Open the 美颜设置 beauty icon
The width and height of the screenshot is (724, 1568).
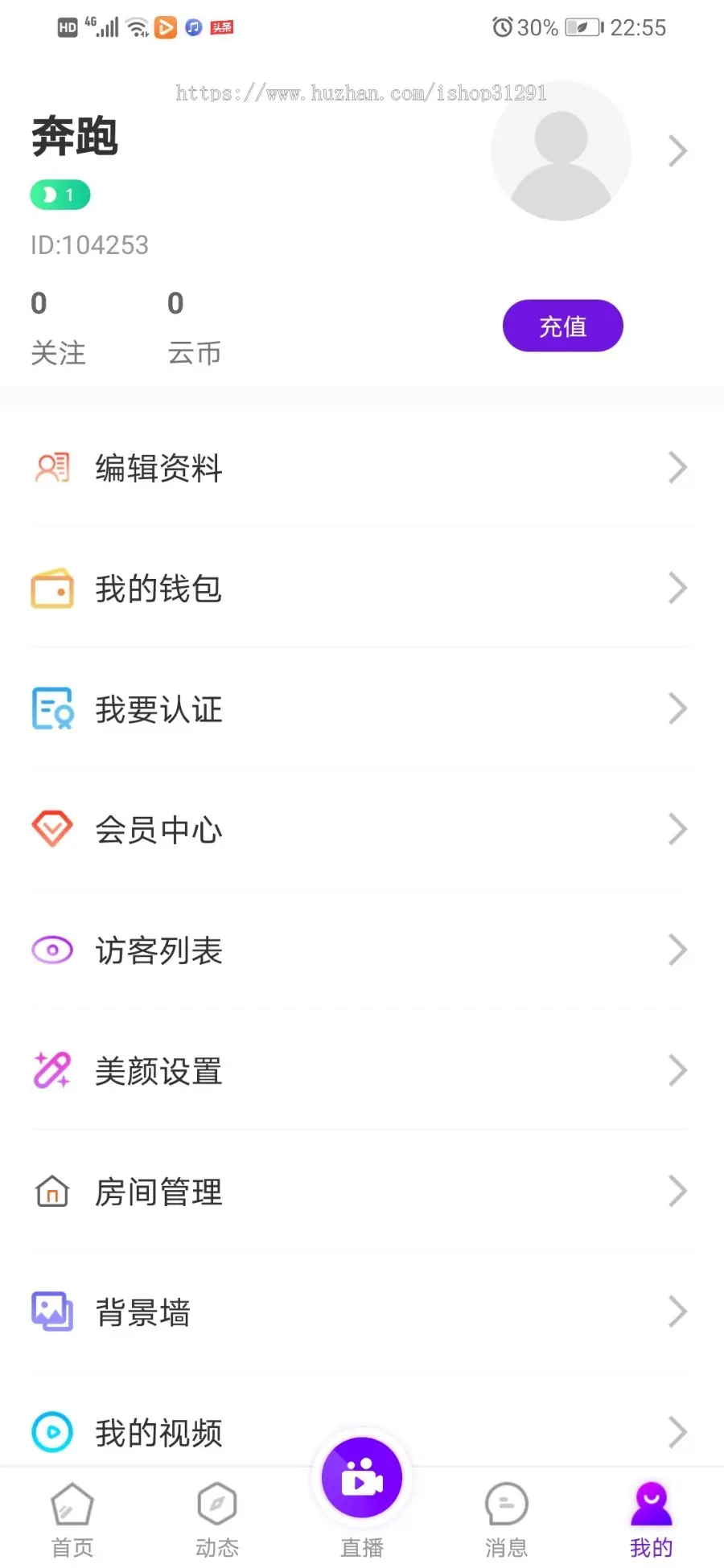click(51, 1070)
